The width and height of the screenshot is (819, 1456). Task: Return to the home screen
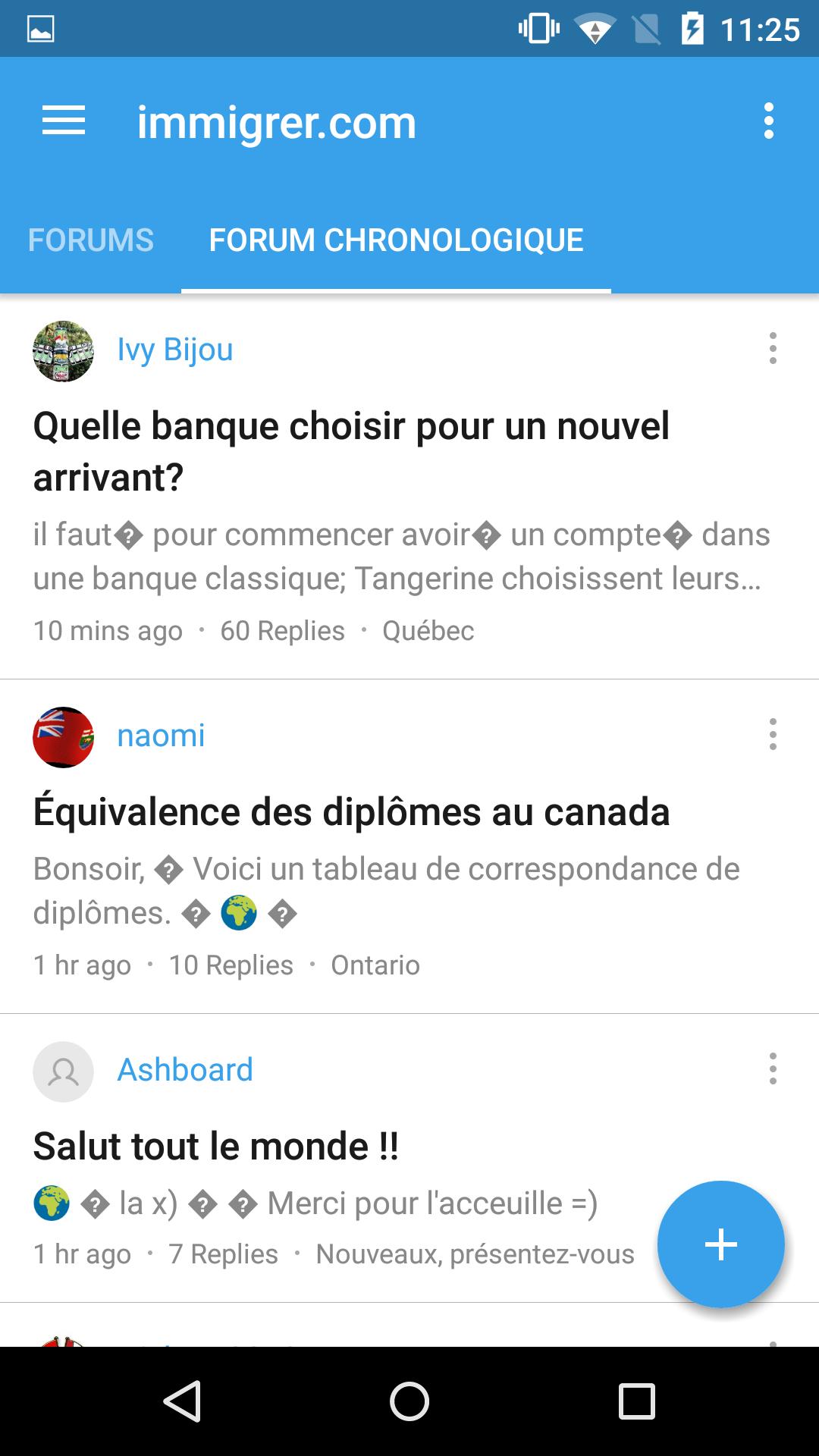pos(409,1401)
